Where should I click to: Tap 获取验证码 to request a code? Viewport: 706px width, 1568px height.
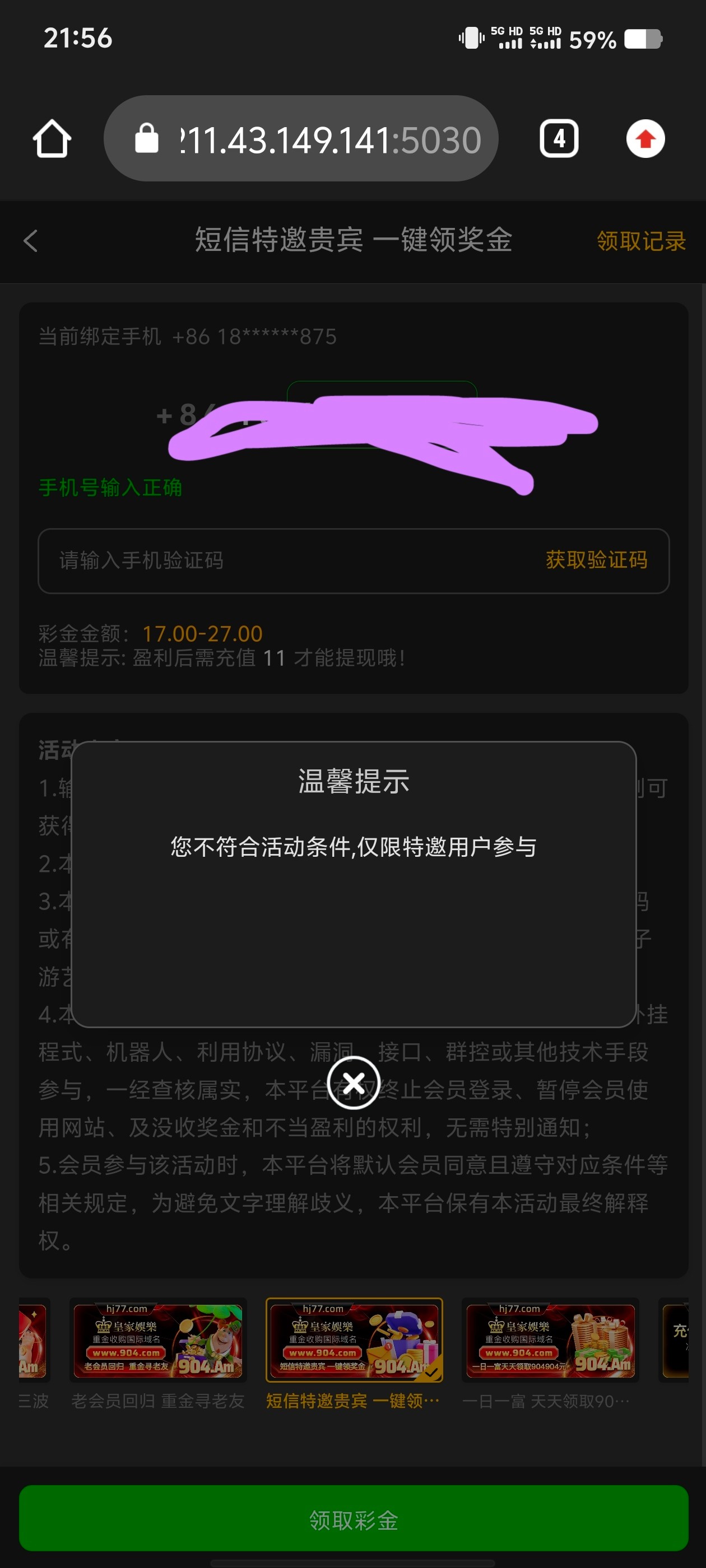596,560
